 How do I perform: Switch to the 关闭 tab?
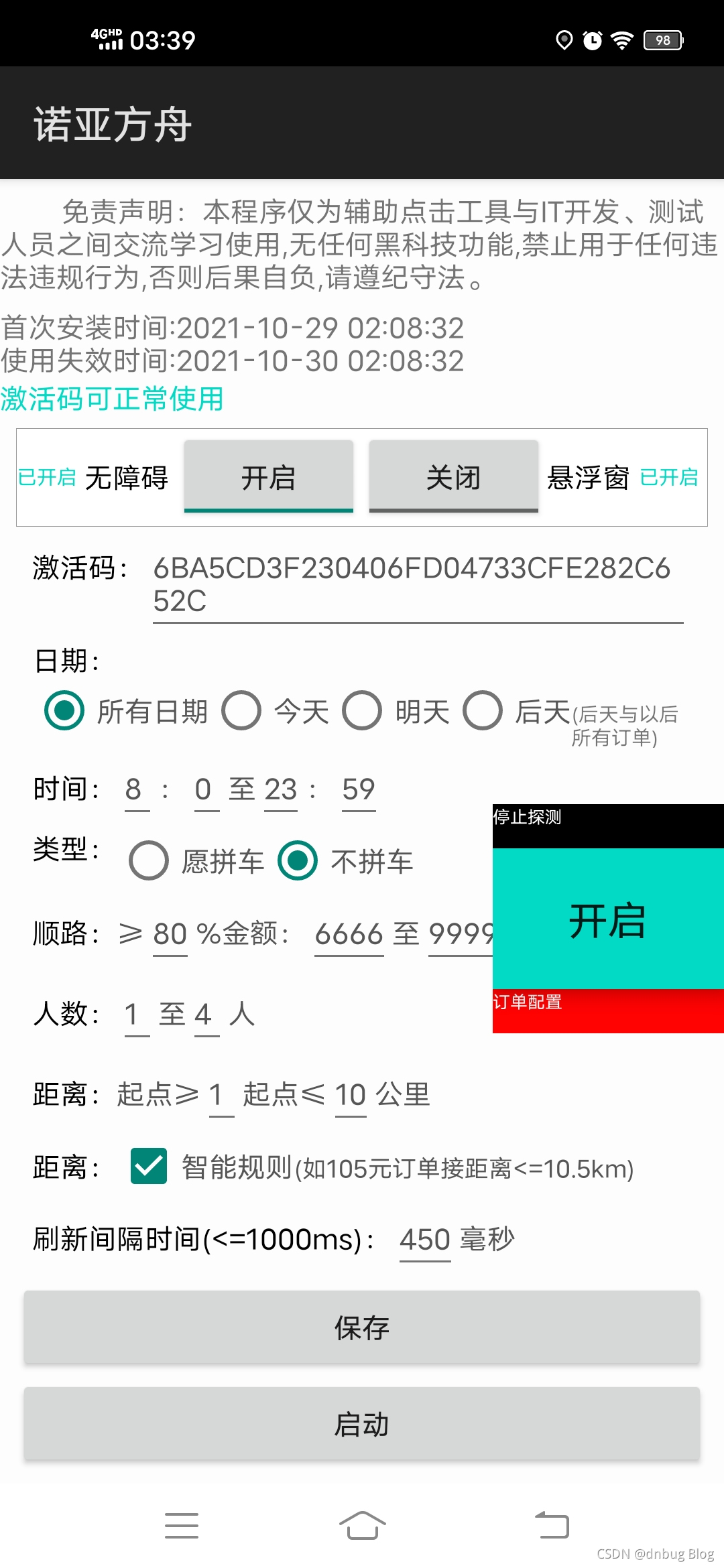[x=453, y=476]
